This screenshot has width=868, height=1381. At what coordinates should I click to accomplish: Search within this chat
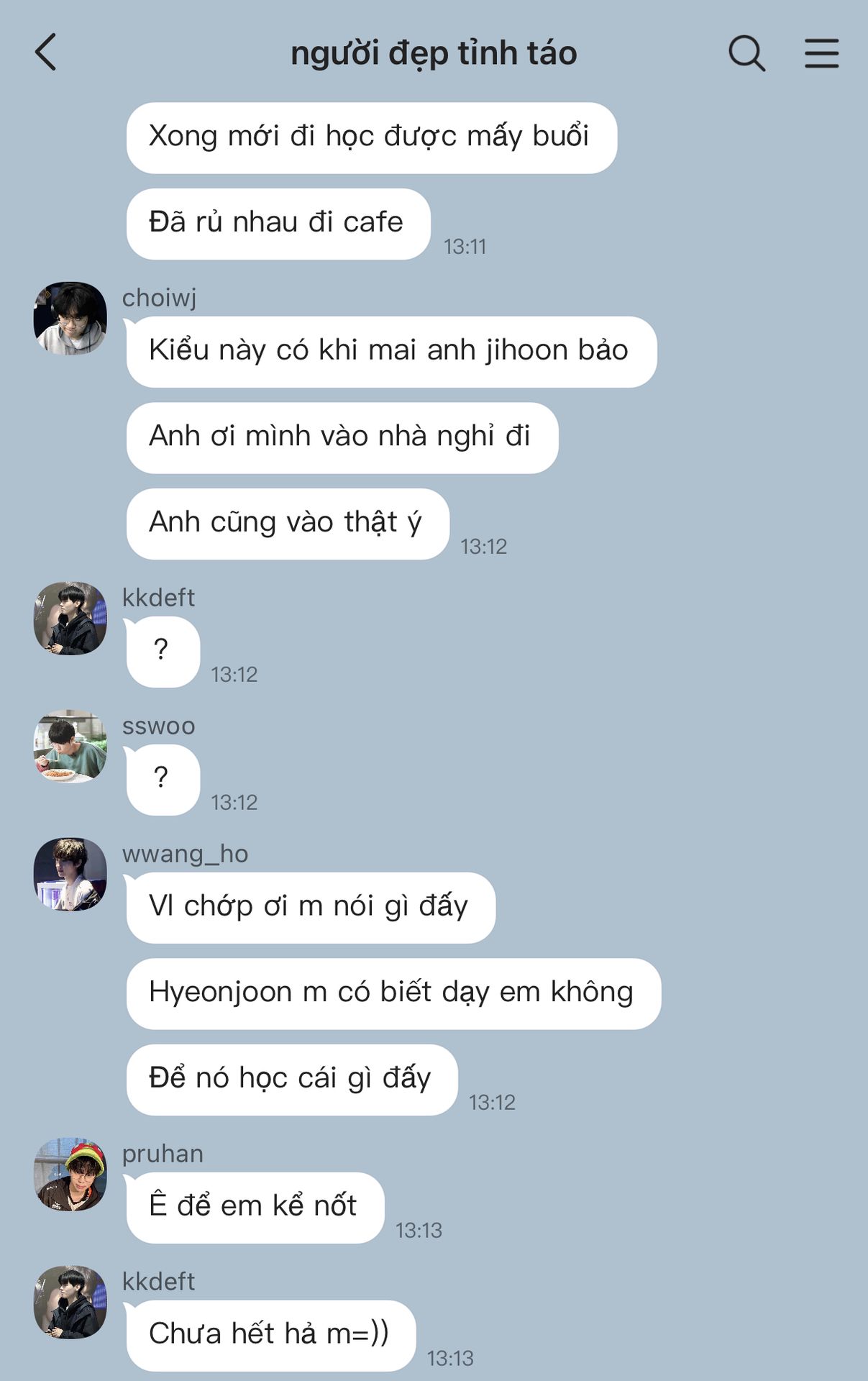tap(746, 53)
